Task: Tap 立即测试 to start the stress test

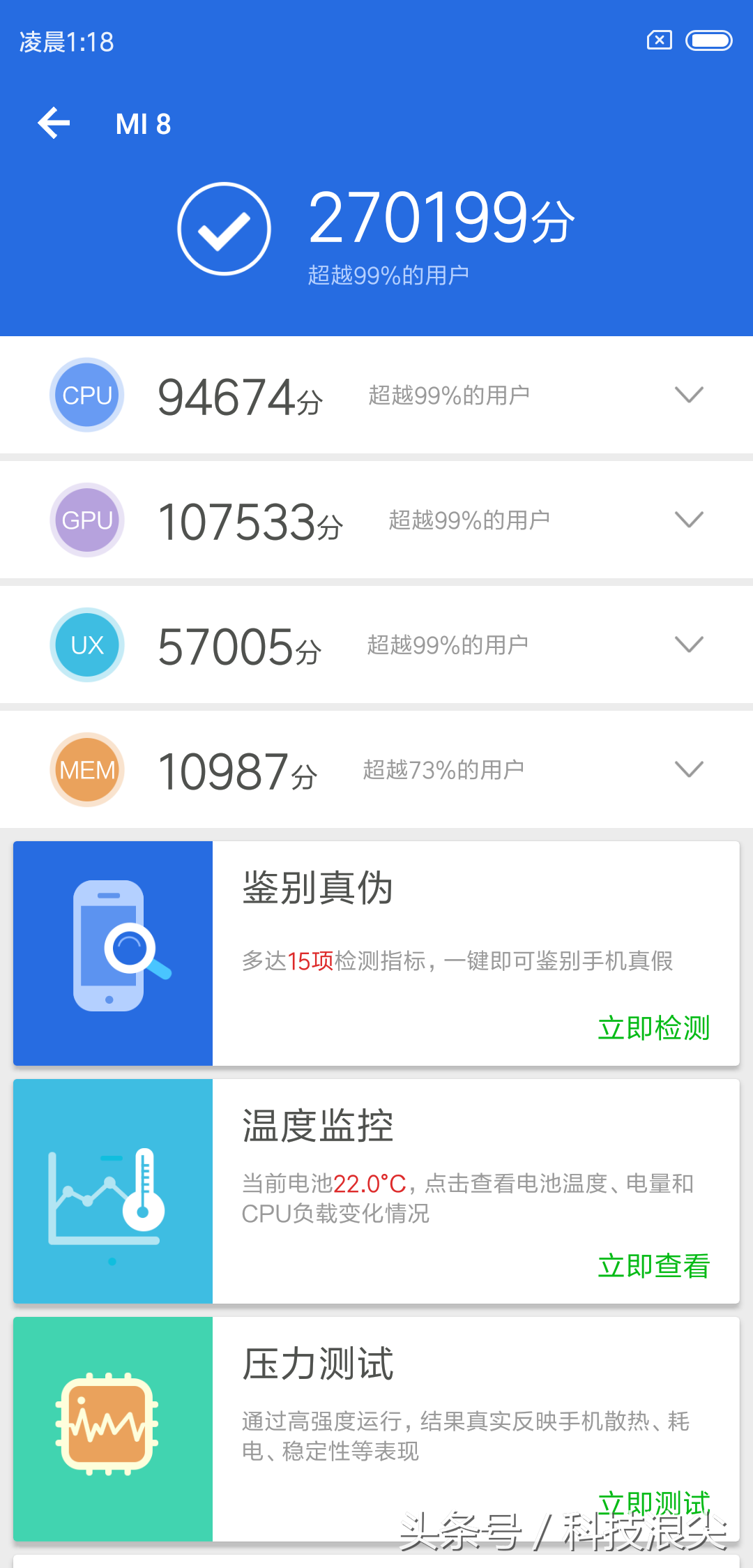Action: (x=653, y=1501)
